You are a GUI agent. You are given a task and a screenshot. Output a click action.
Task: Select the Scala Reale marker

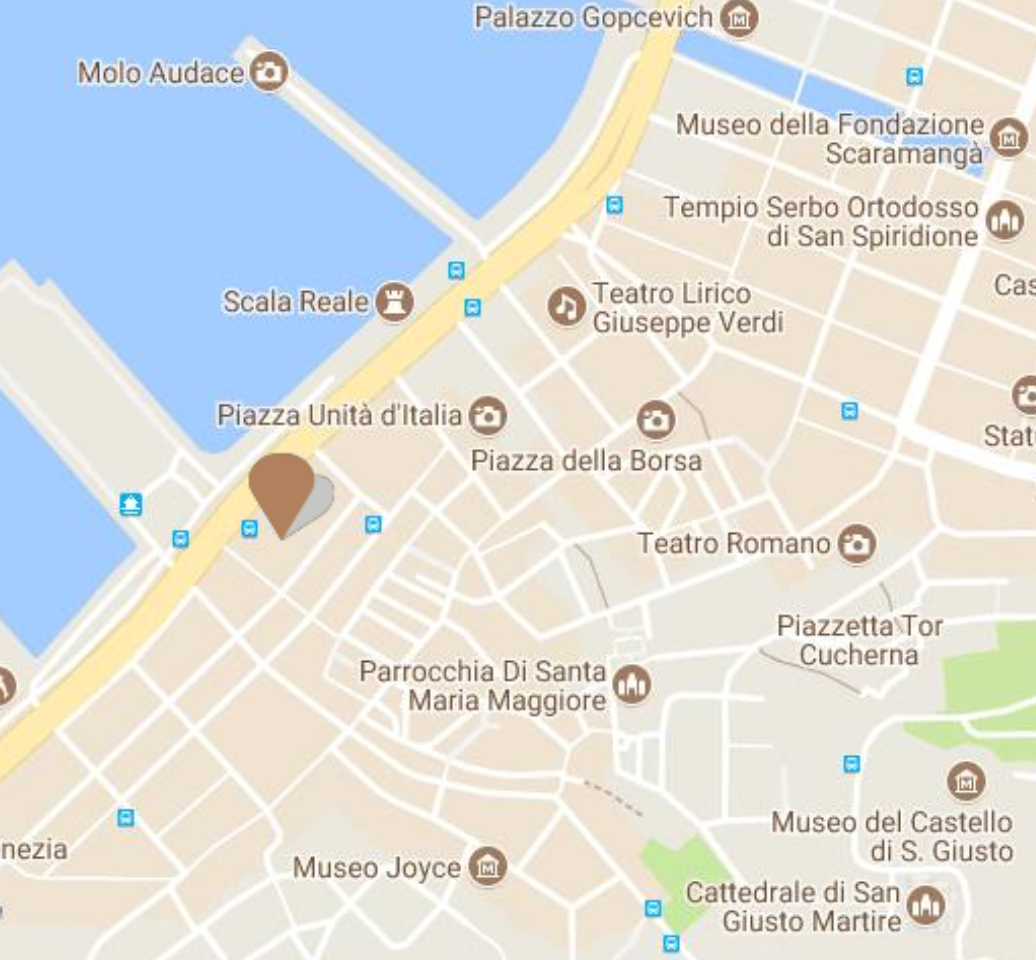[394, 301]
